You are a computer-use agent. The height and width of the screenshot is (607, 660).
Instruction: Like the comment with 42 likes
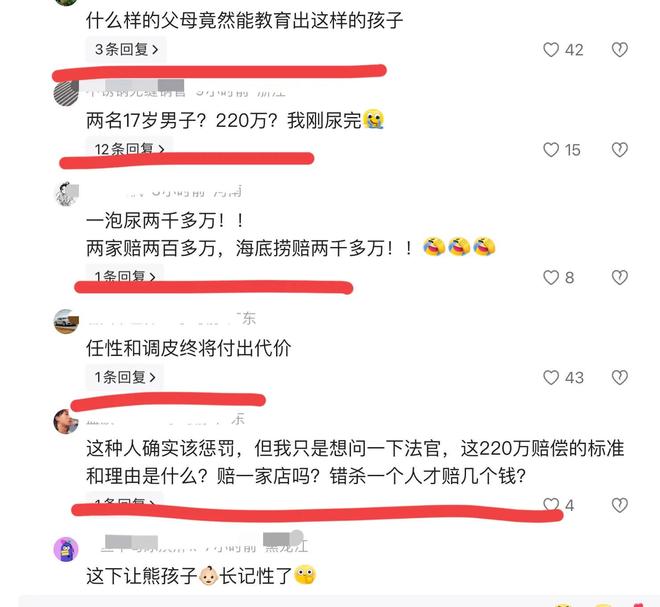tap(550, 49)
